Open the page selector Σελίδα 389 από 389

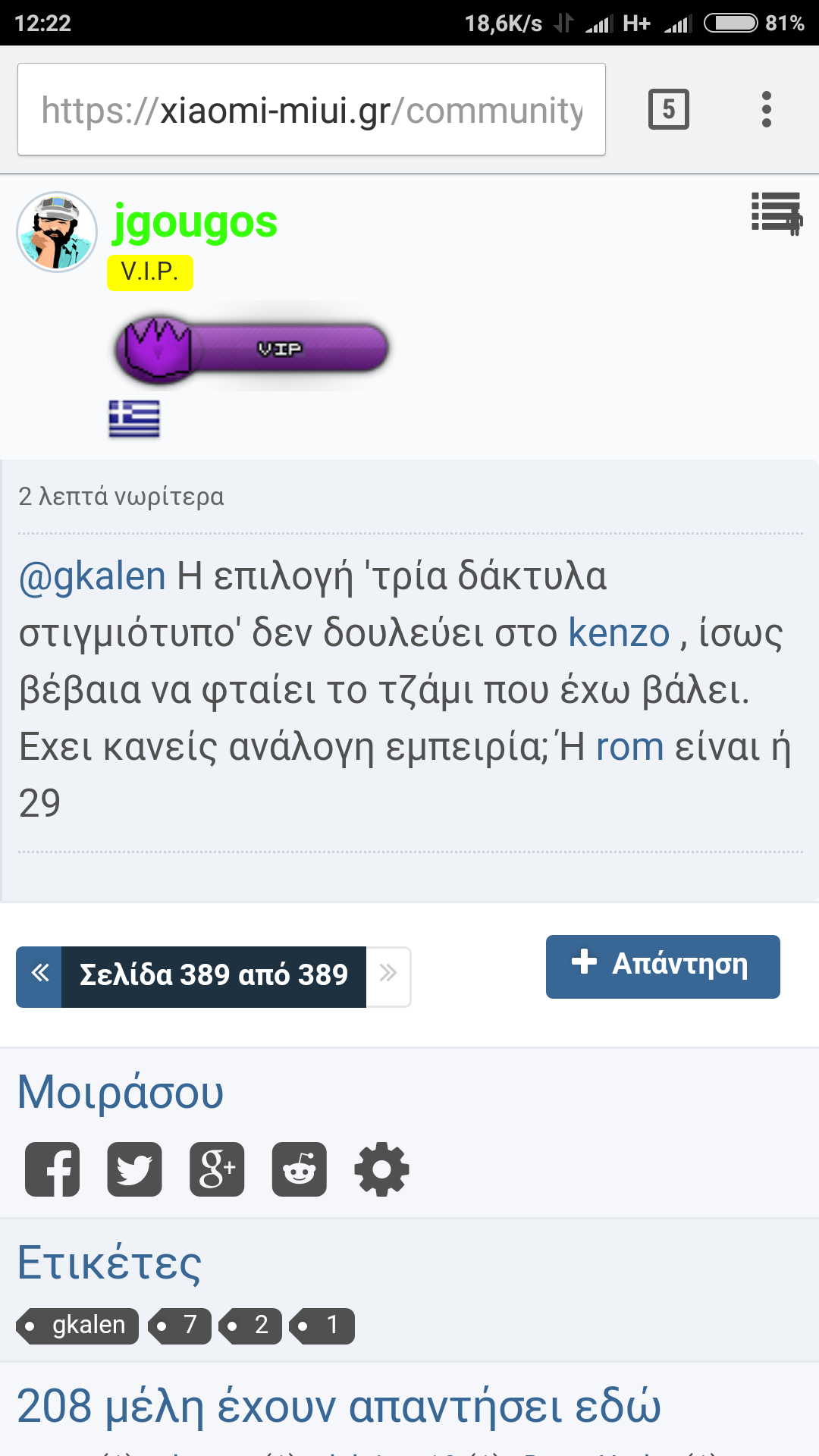pos(213,976)
